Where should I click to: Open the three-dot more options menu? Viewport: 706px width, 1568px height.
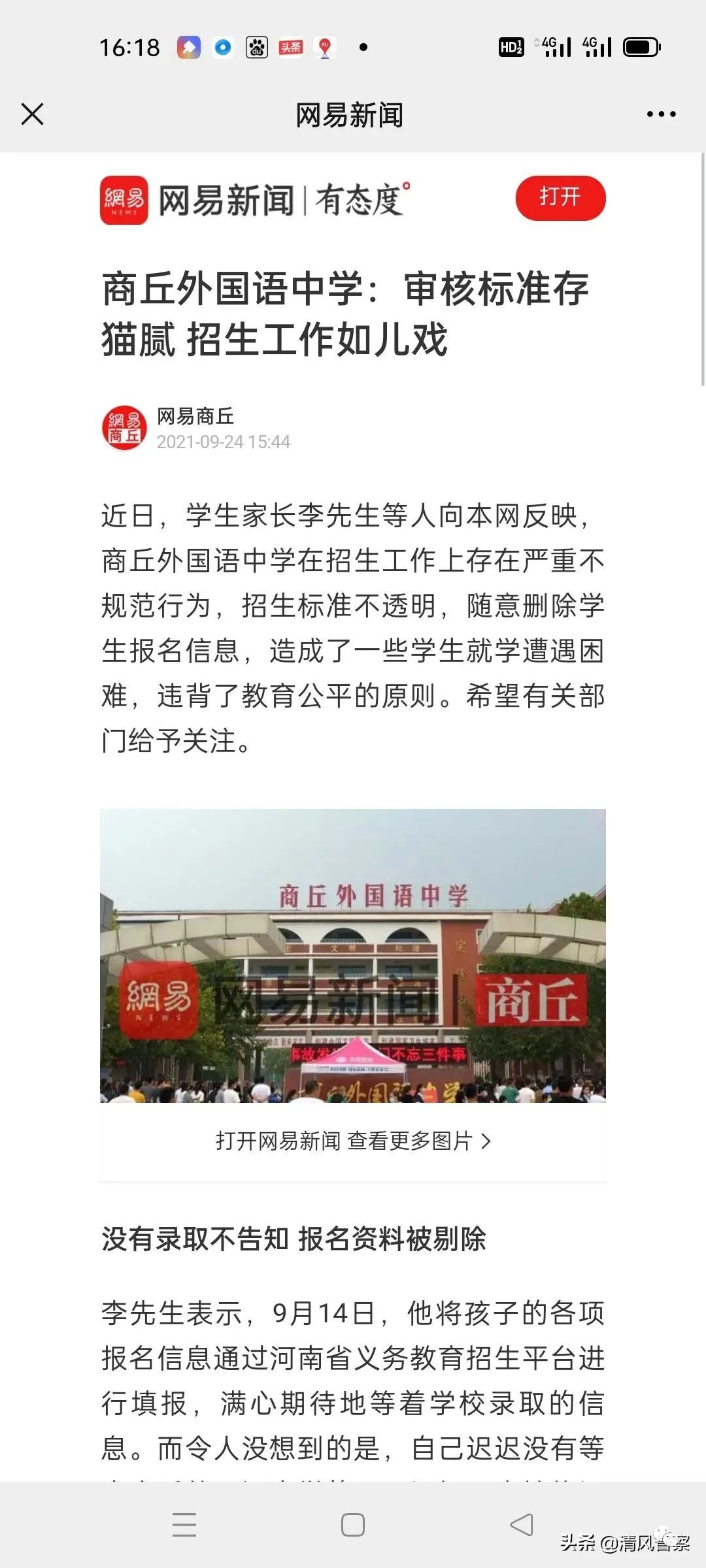(x=661, y=114)
